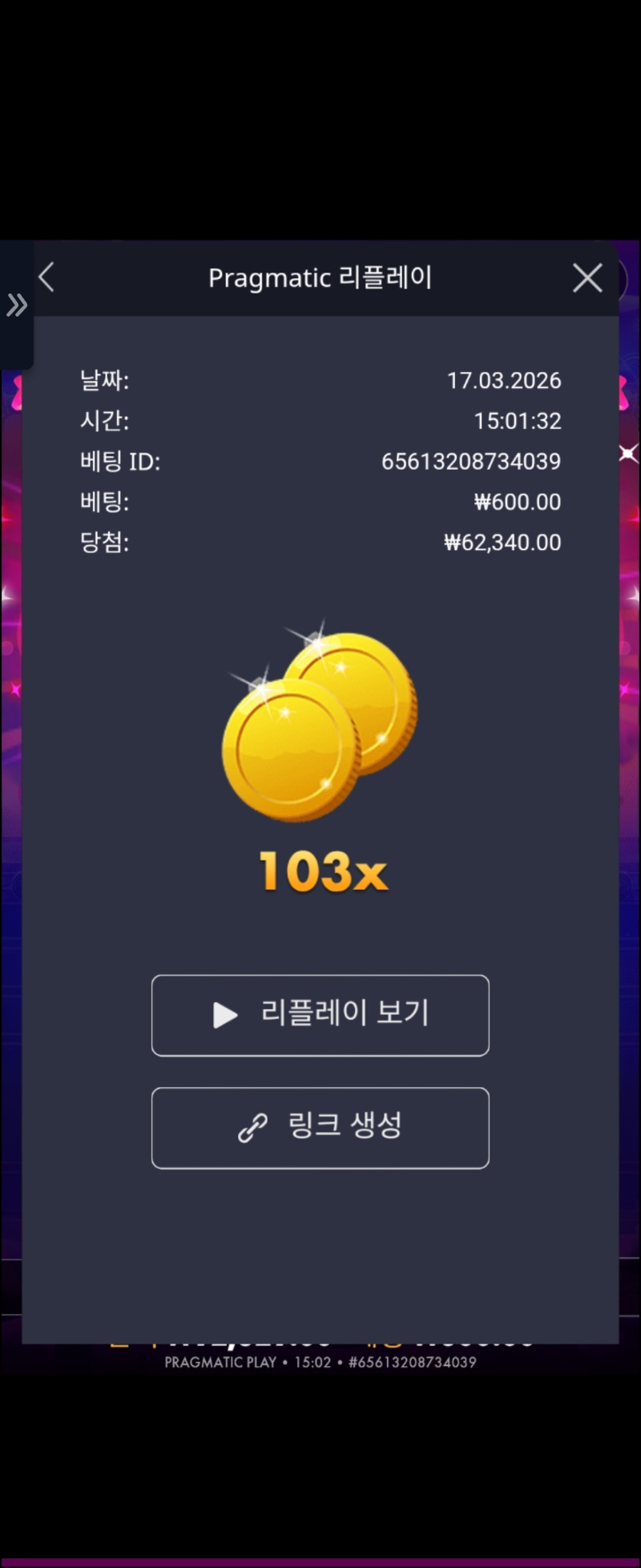Close the Pragmatic replay dialog
This screenshot has width=641, height=1568.
[x=587, y=278]
